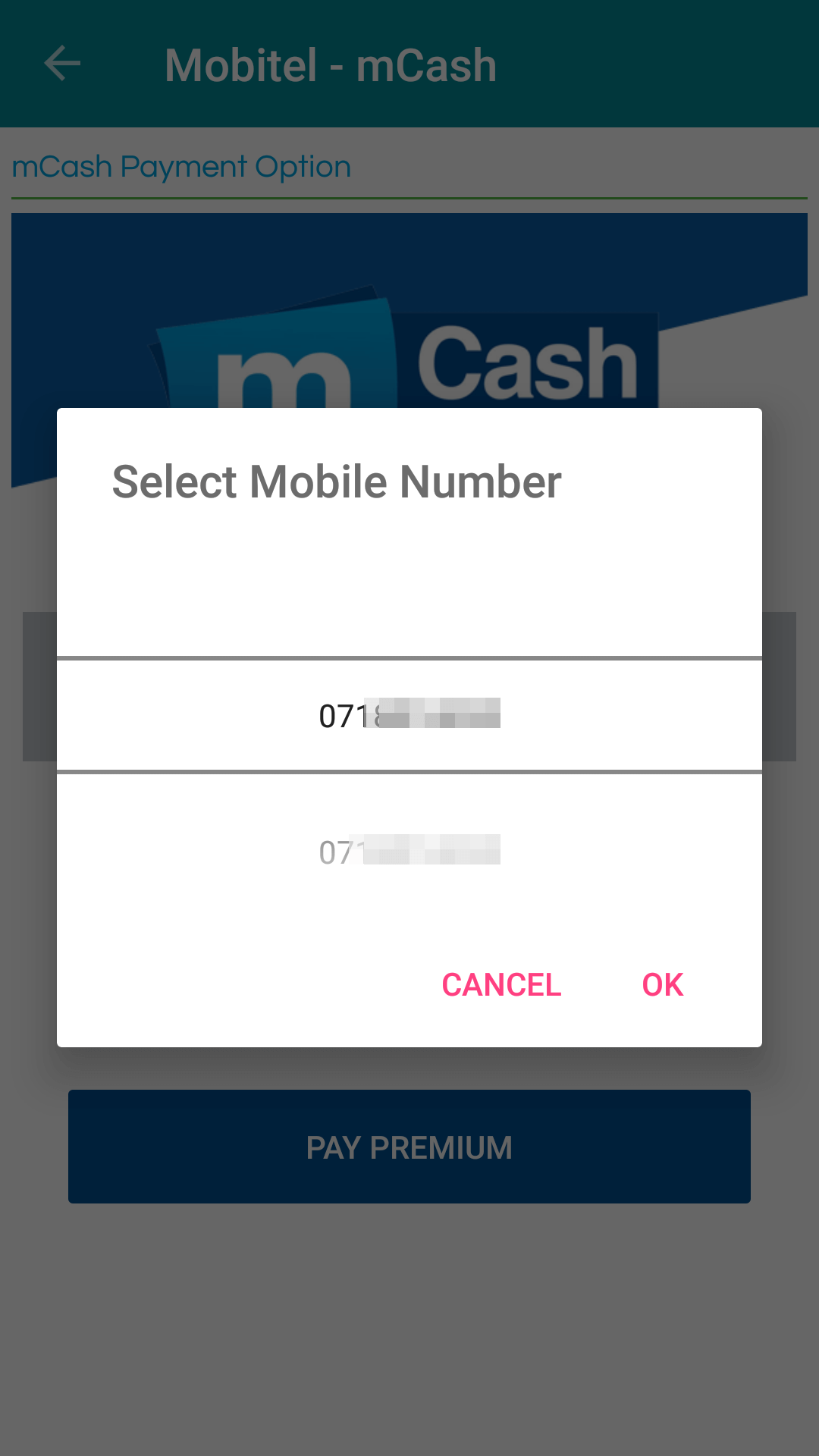Confirm the selected number with OK
This screenshot has height=1456, width=819.
(x=663, y=985)
